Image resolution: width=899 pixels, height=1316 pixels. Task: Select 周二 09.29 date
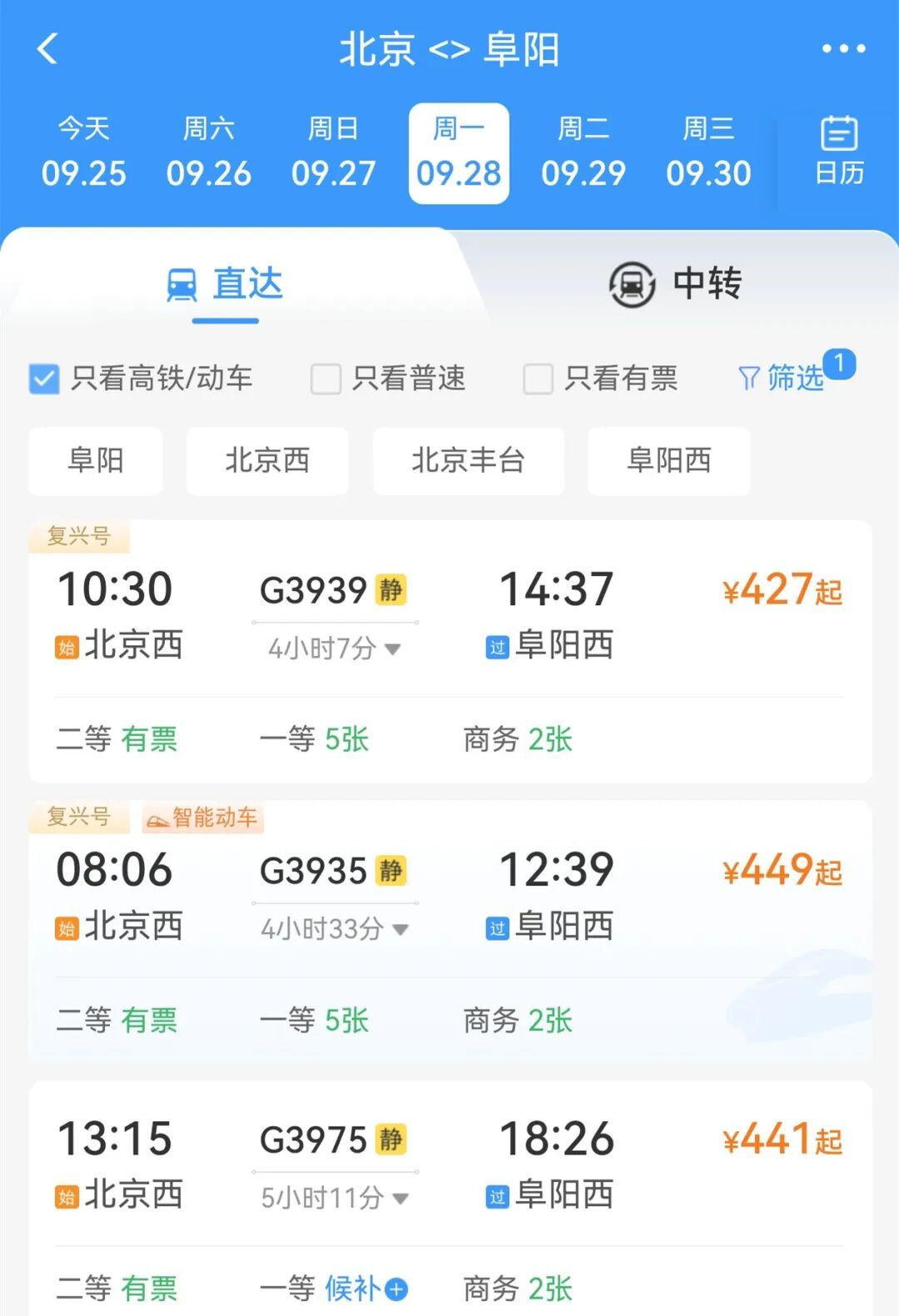click(x=584, y=153)
